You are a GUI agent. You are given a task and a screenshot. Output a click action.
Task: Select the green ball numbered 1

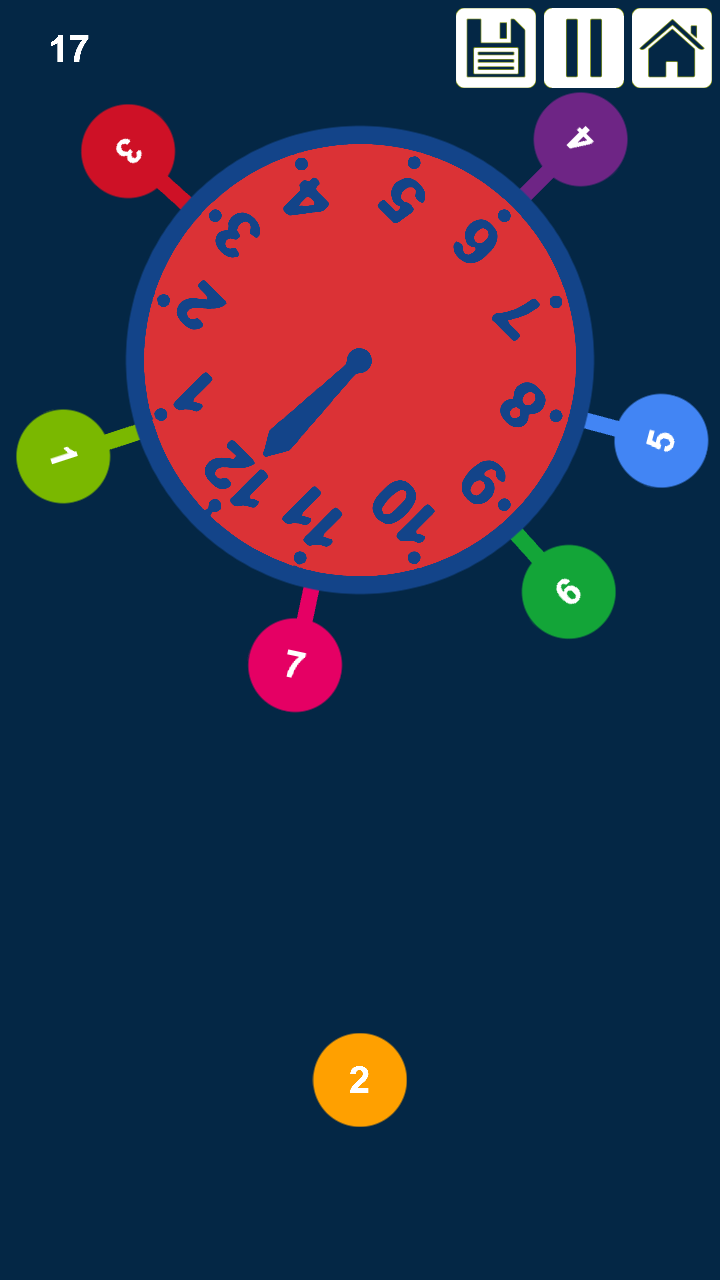tap(63, 456)
